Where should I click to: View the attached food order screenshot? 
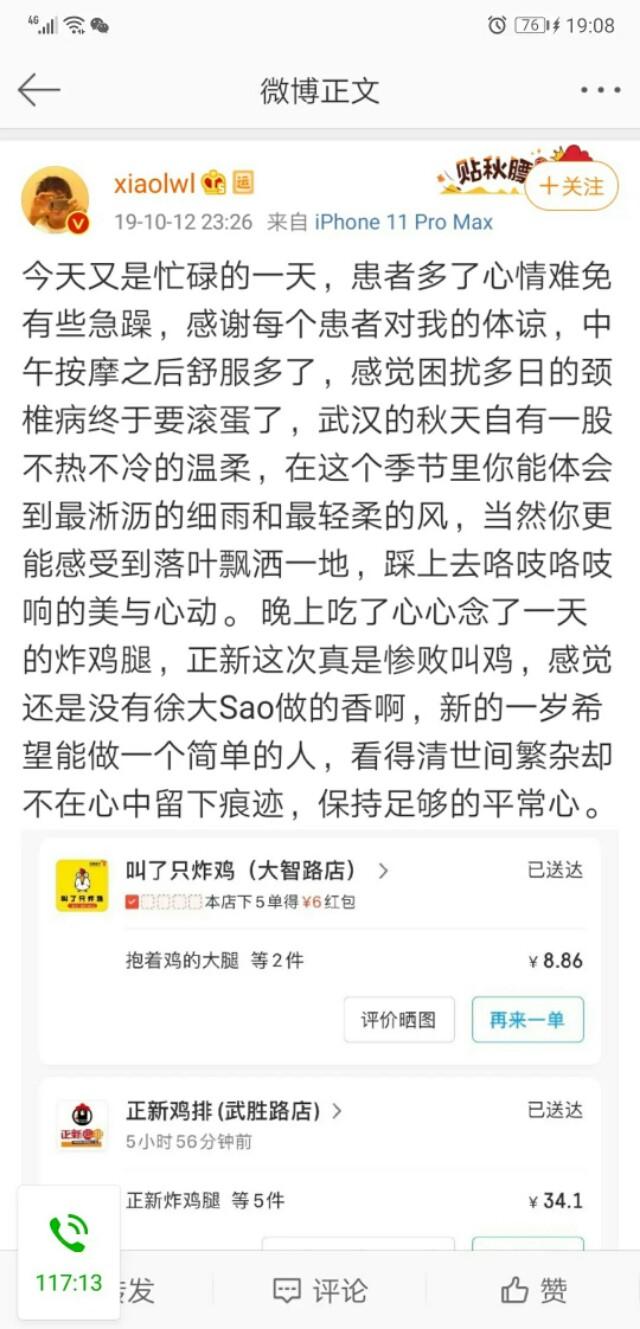click(x=320, y=1038)
